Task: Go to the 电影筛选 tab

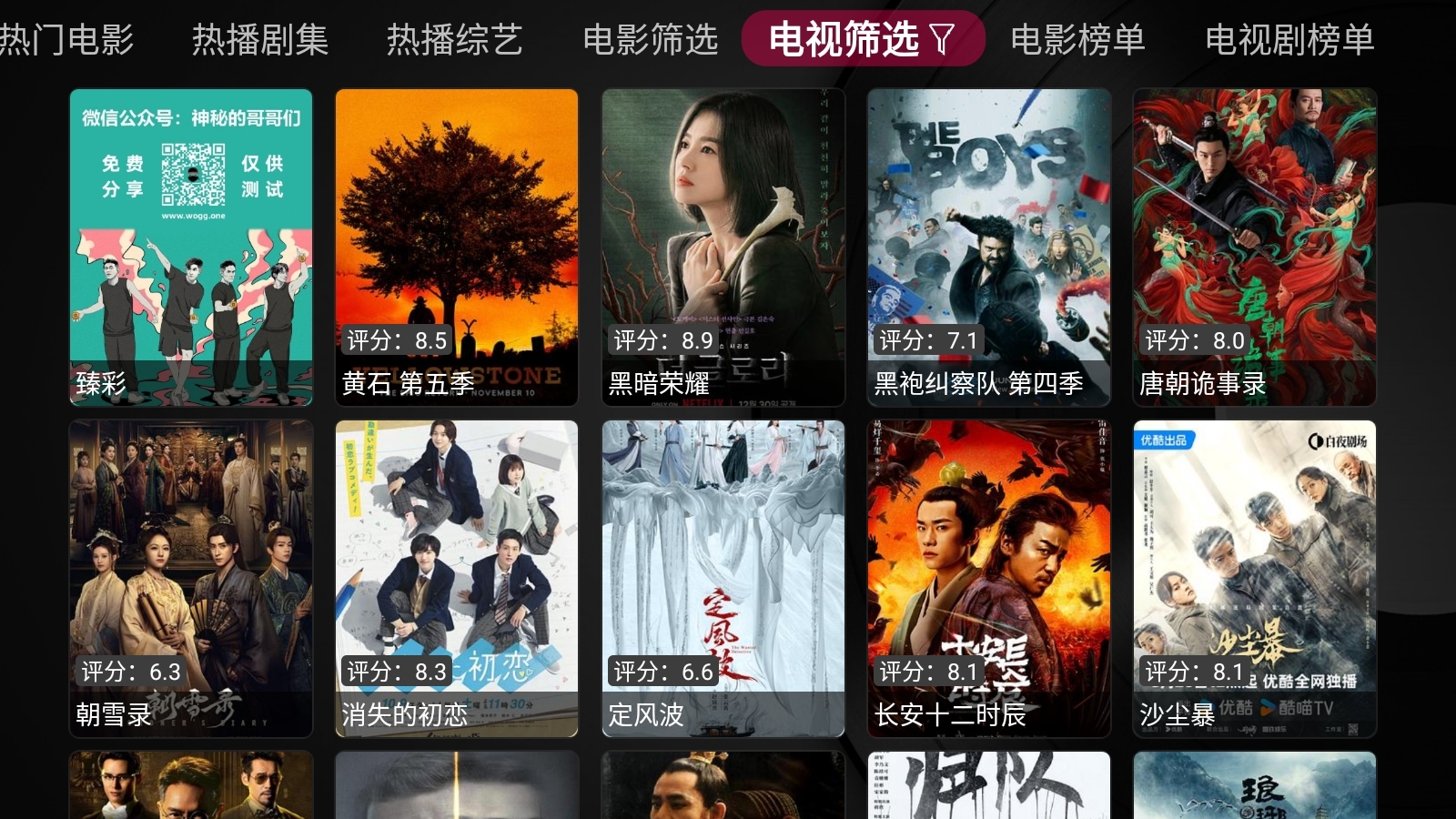Action: (650, 39)
